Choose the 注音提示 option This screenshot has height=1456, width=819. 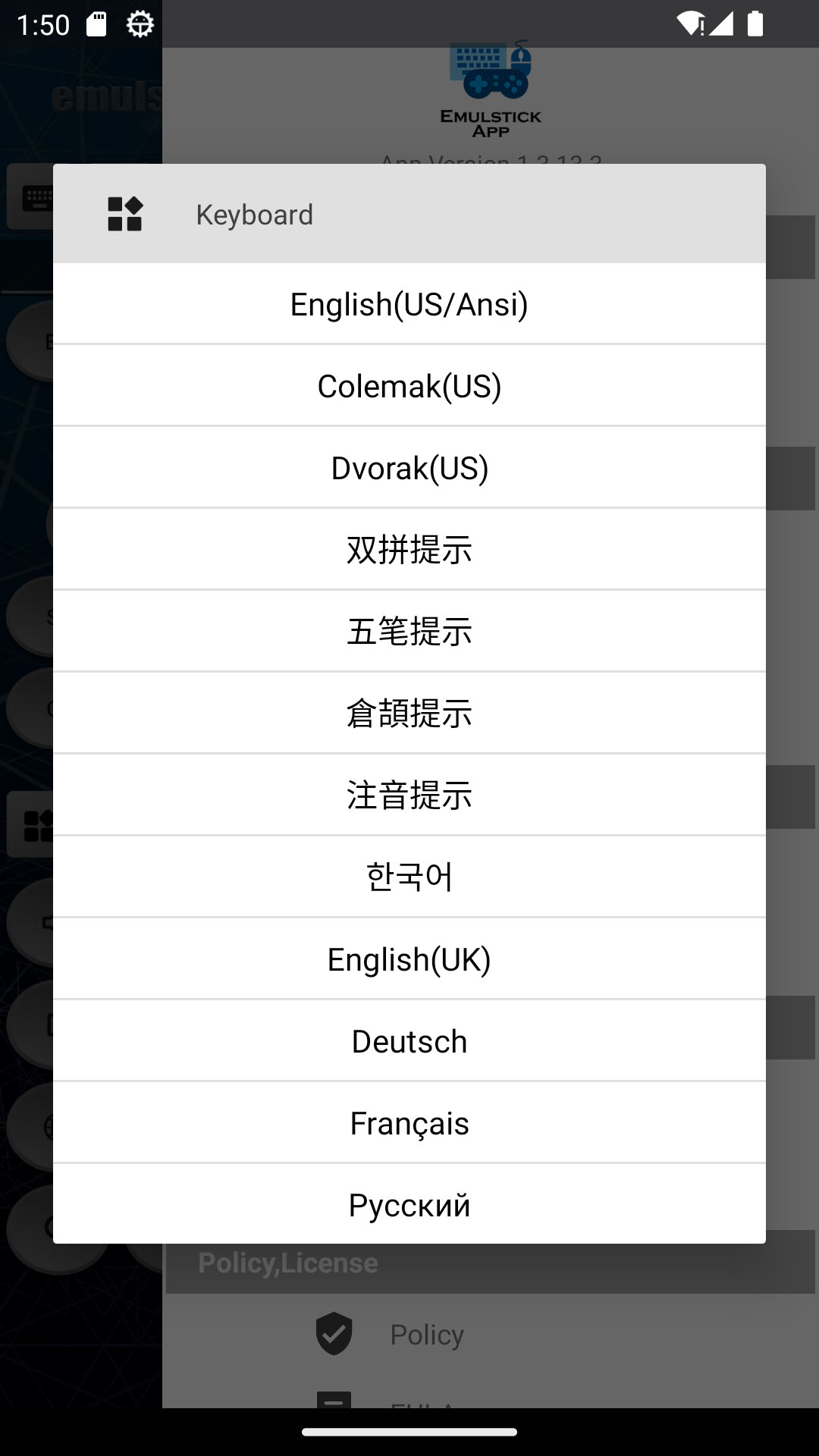pyautogui.click(x=409, y=794)
